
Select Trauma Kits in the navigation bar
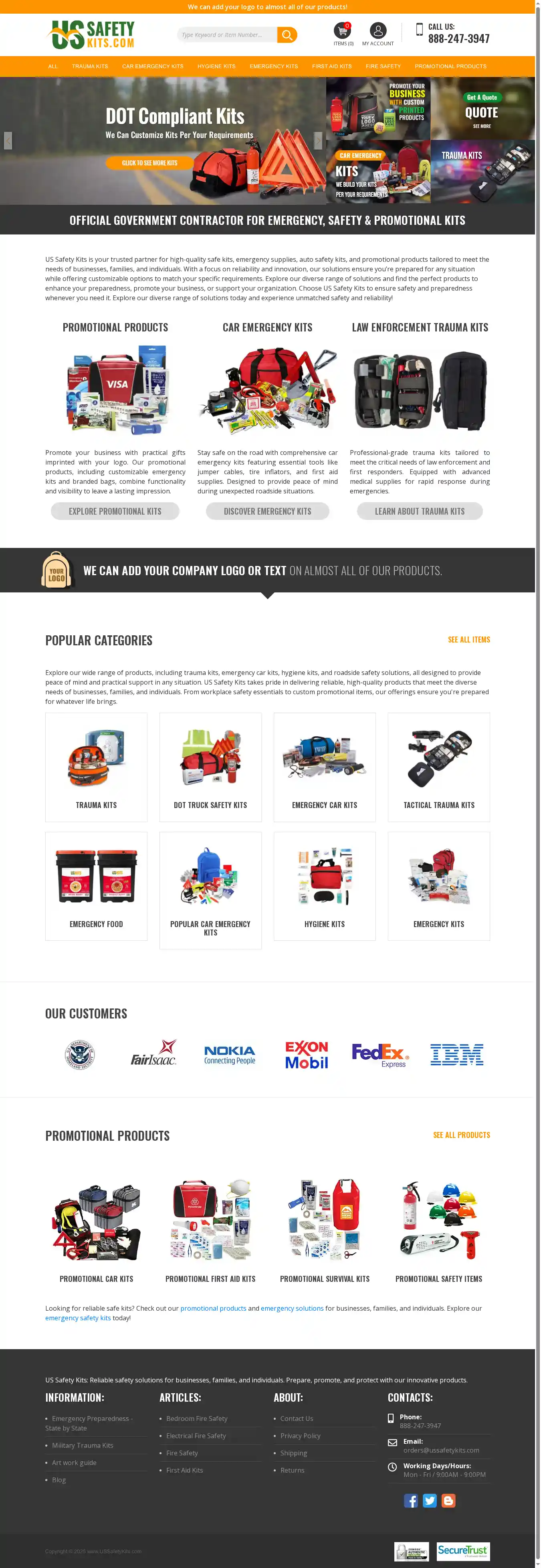point(89,67)
